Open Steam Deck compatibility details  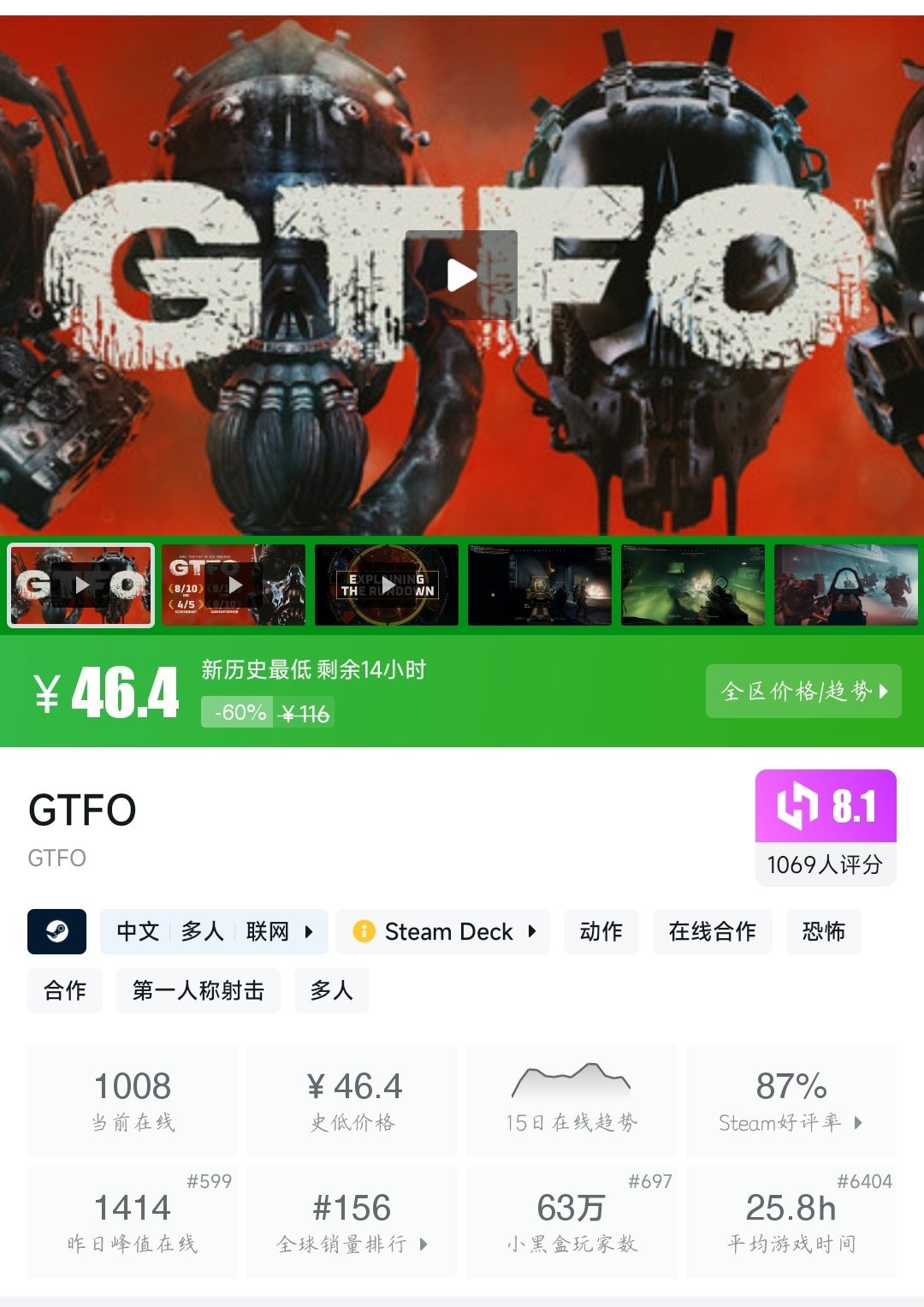(442, 931)
